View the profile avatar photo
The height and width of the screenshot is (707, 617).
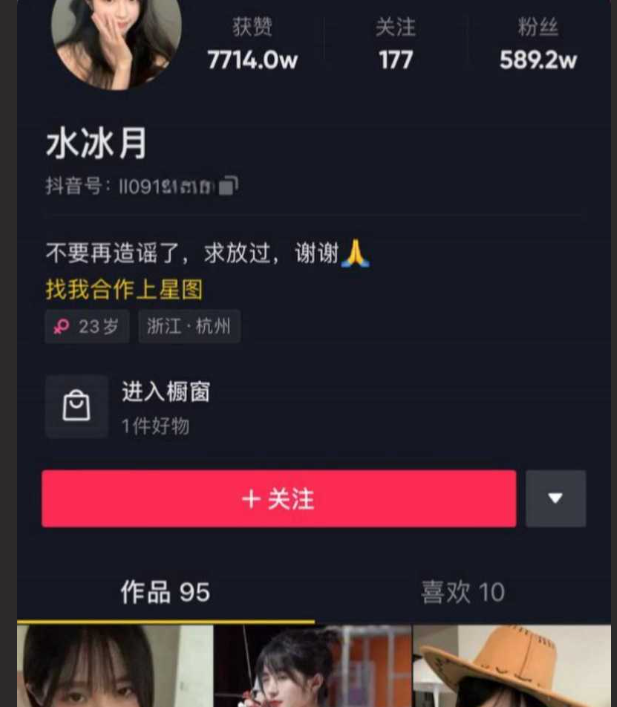coord(116,40)
